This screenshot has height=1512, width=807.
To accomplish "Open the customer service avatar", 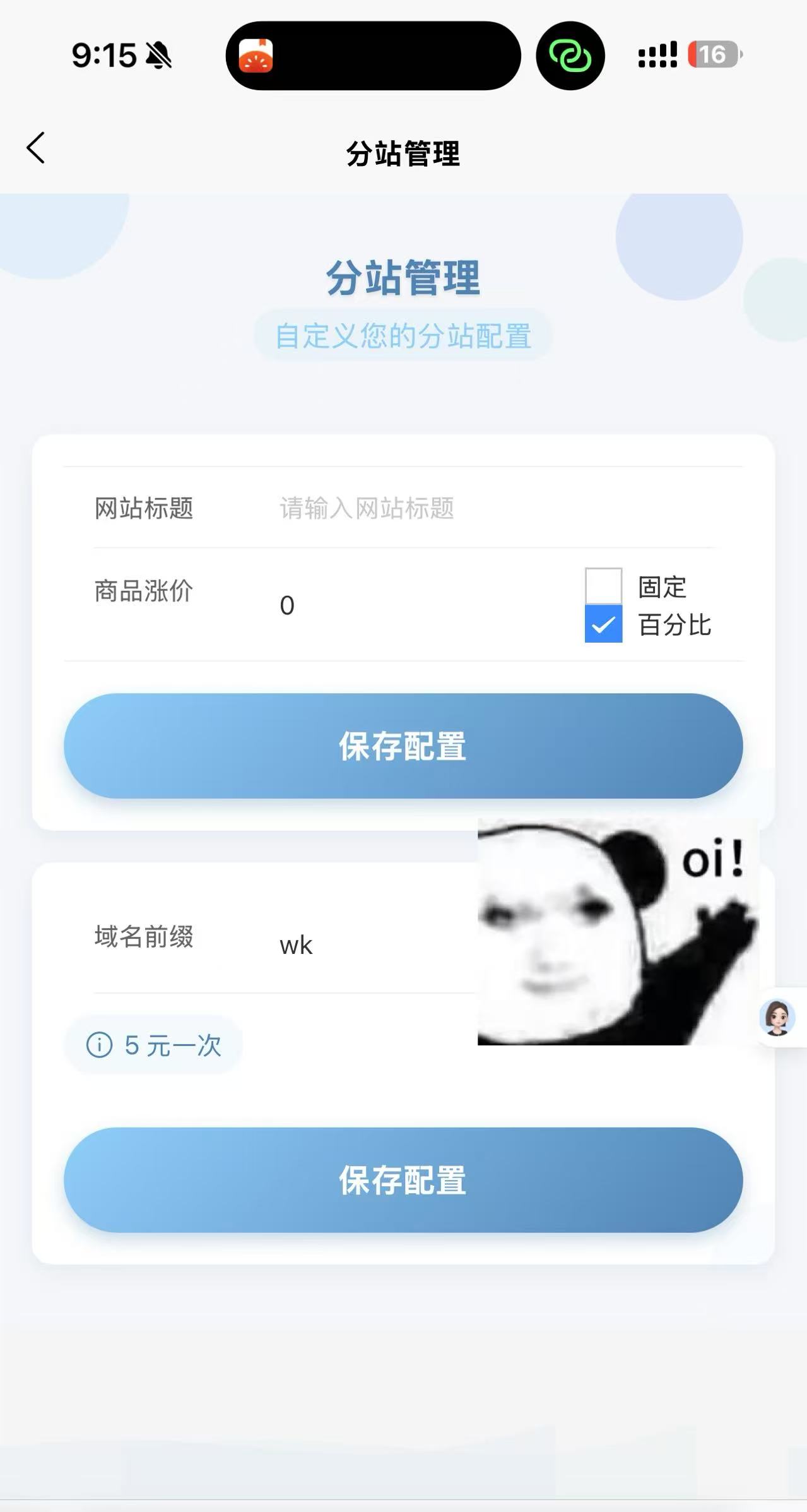I will (x=777, y=1017).
